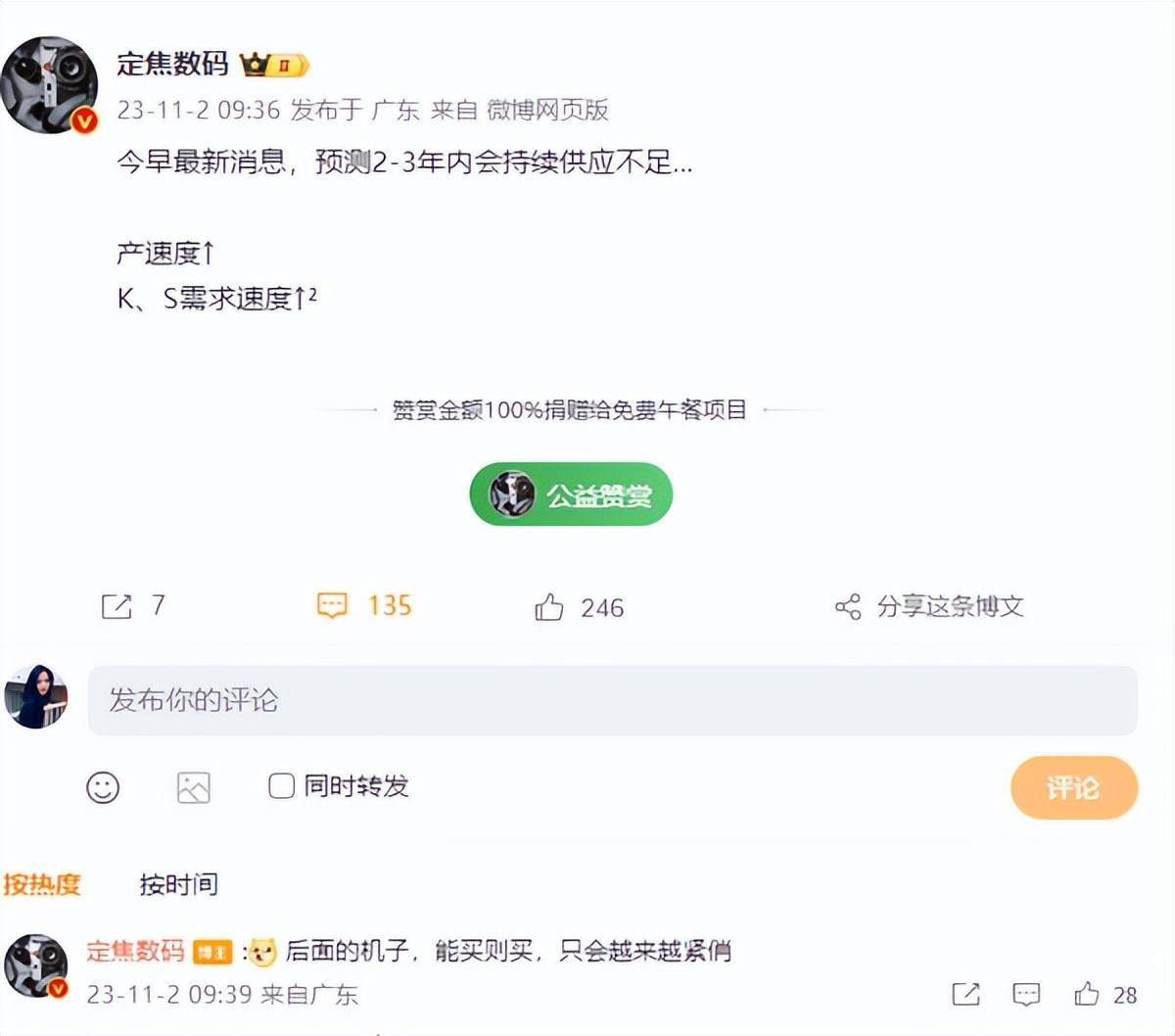The width and height of the screenshot is (1175, 1036).
Task: Focus the 发布你的评论 comment field
Action: pyautogui.click(x=612, y=700)
